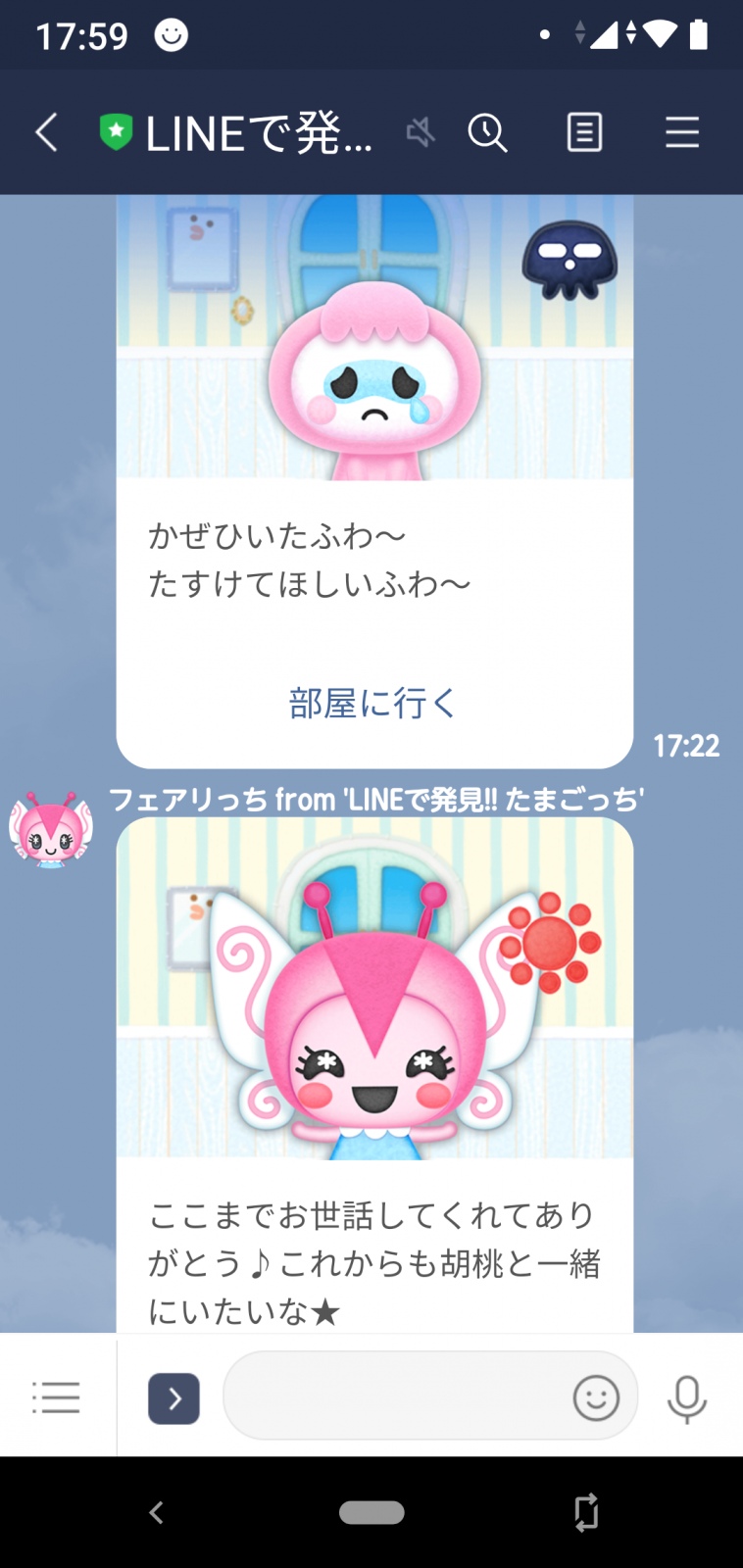Tap the system back button
Screen dimensions: 743x1568
[156, 1512]
